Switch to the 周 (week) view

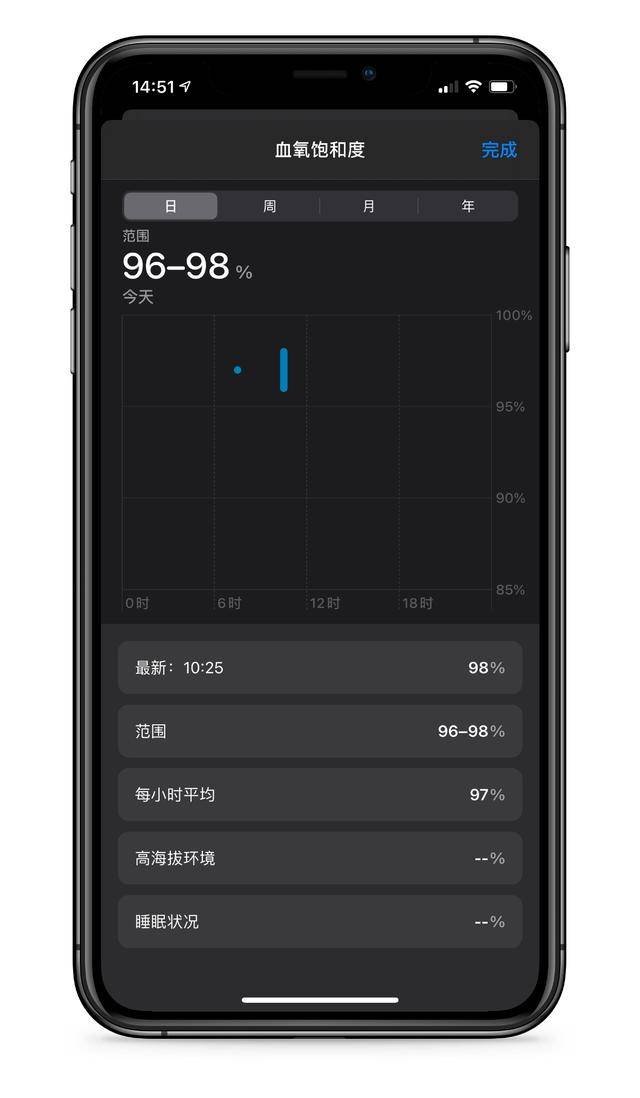coord(269,206)
